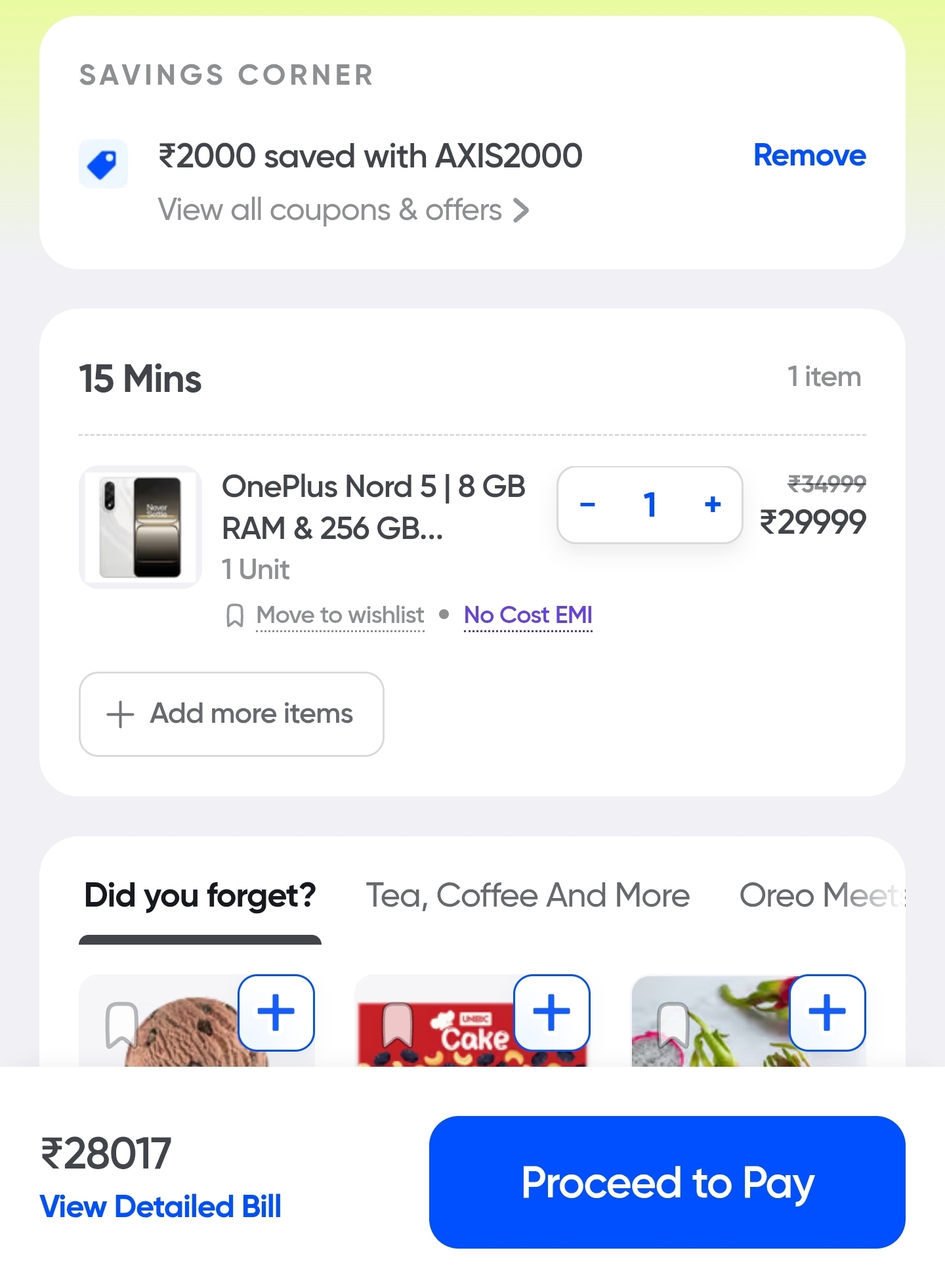Open View Detailed Bill
This screenshot has width=945, height=1288.
(x=161, y=1207)
